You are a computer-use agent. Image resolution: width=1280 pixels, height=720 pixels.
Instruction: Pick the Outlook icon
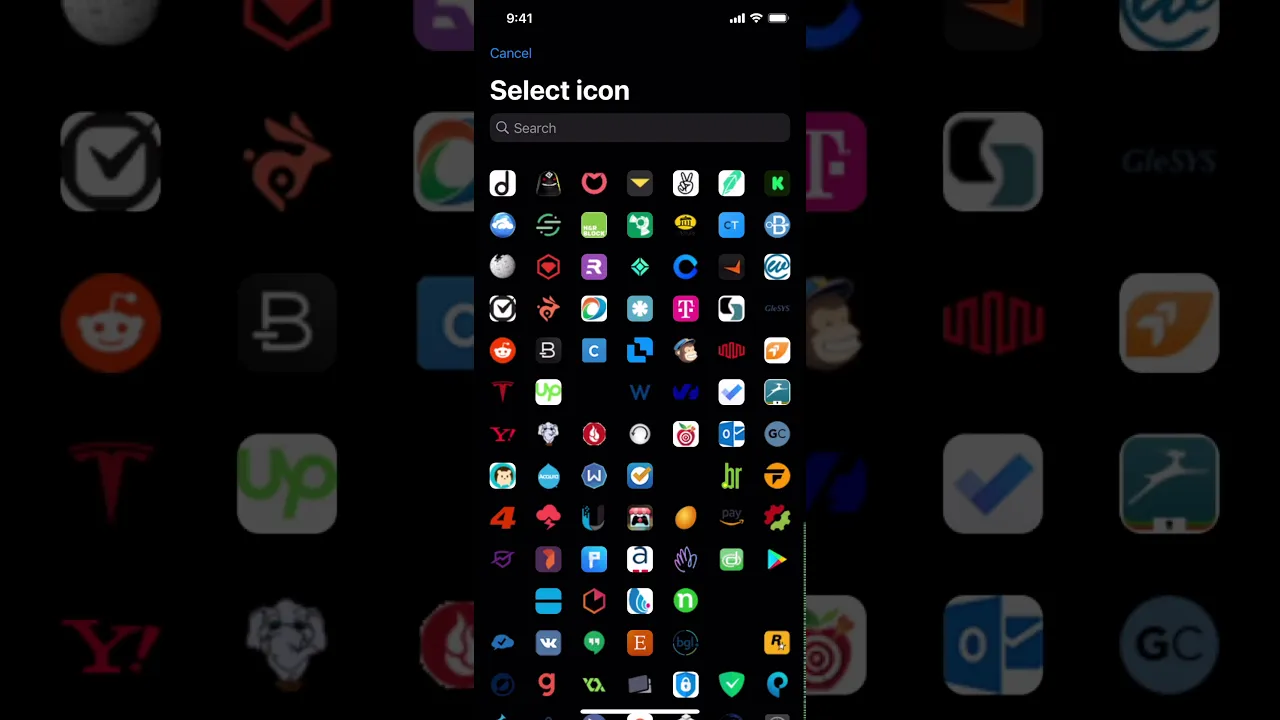731,434
